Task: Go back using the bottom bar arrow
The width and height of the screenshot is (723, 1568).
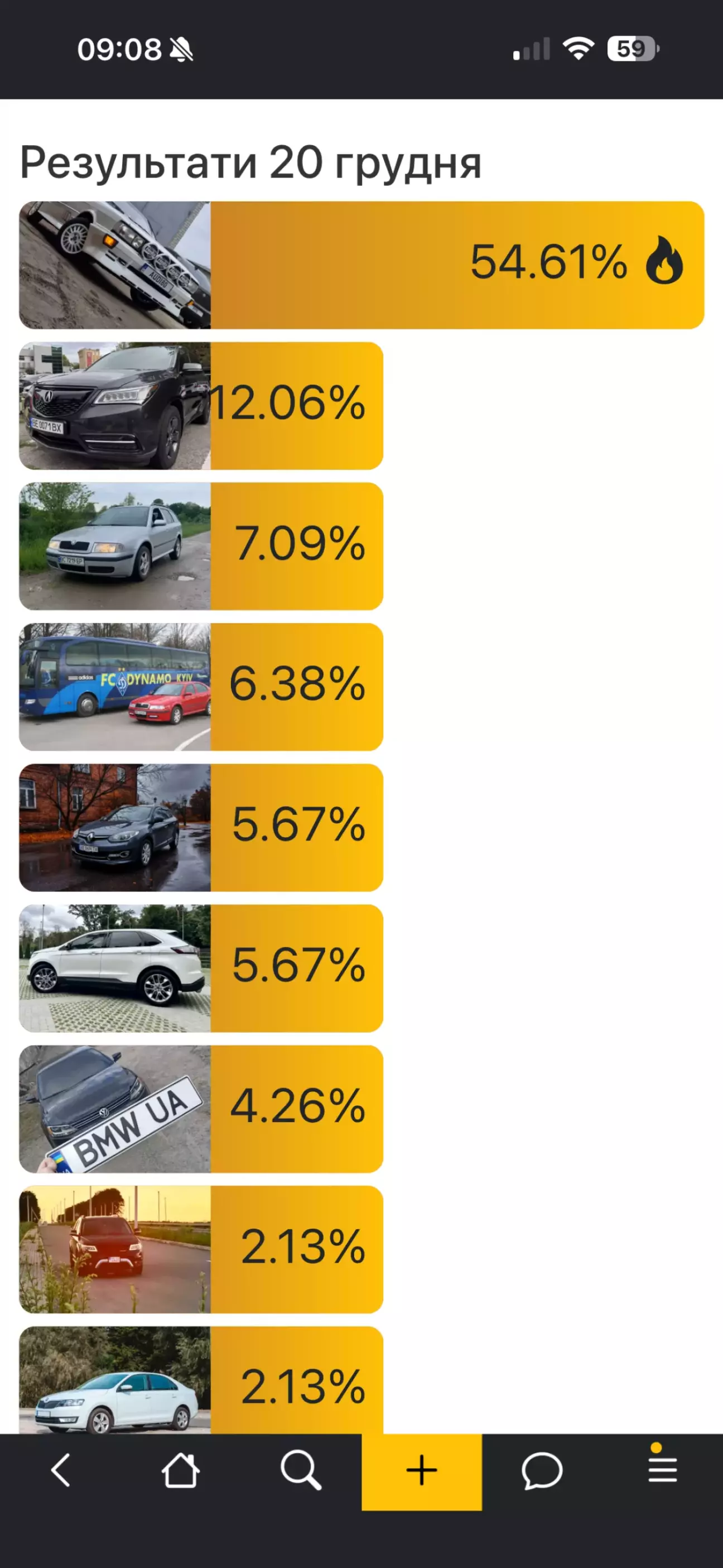Action: click(61, 1471)
